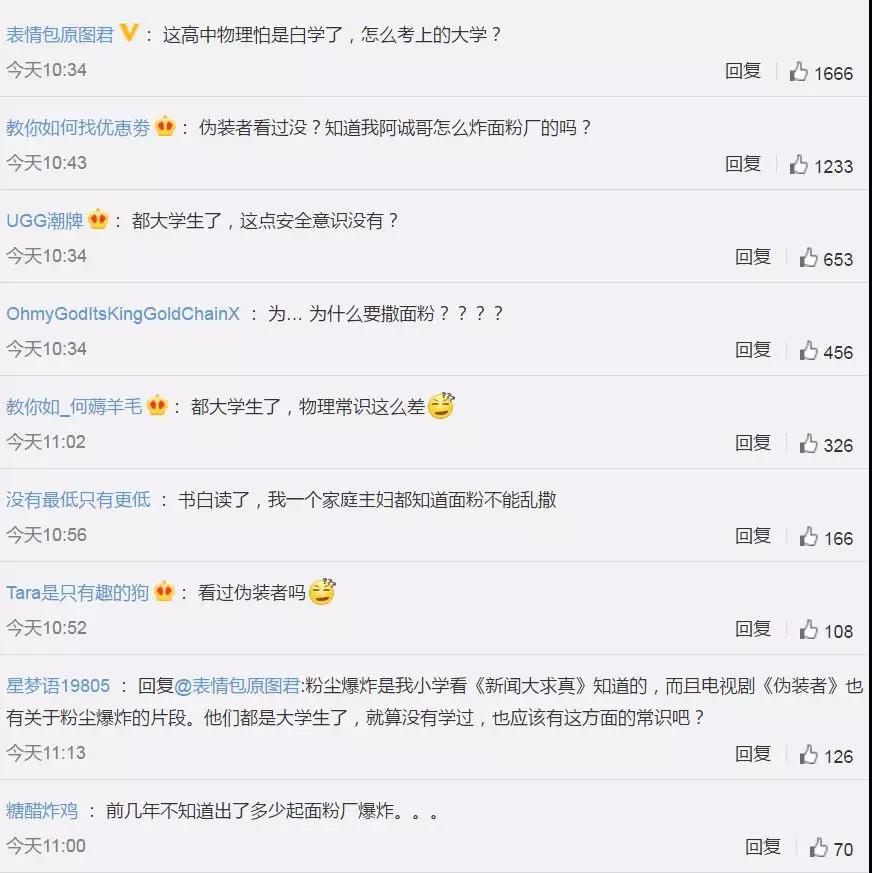Open OhmyGodItsKingGoldChainX's profile
The image size is (872, 873).
pos(123,314)
